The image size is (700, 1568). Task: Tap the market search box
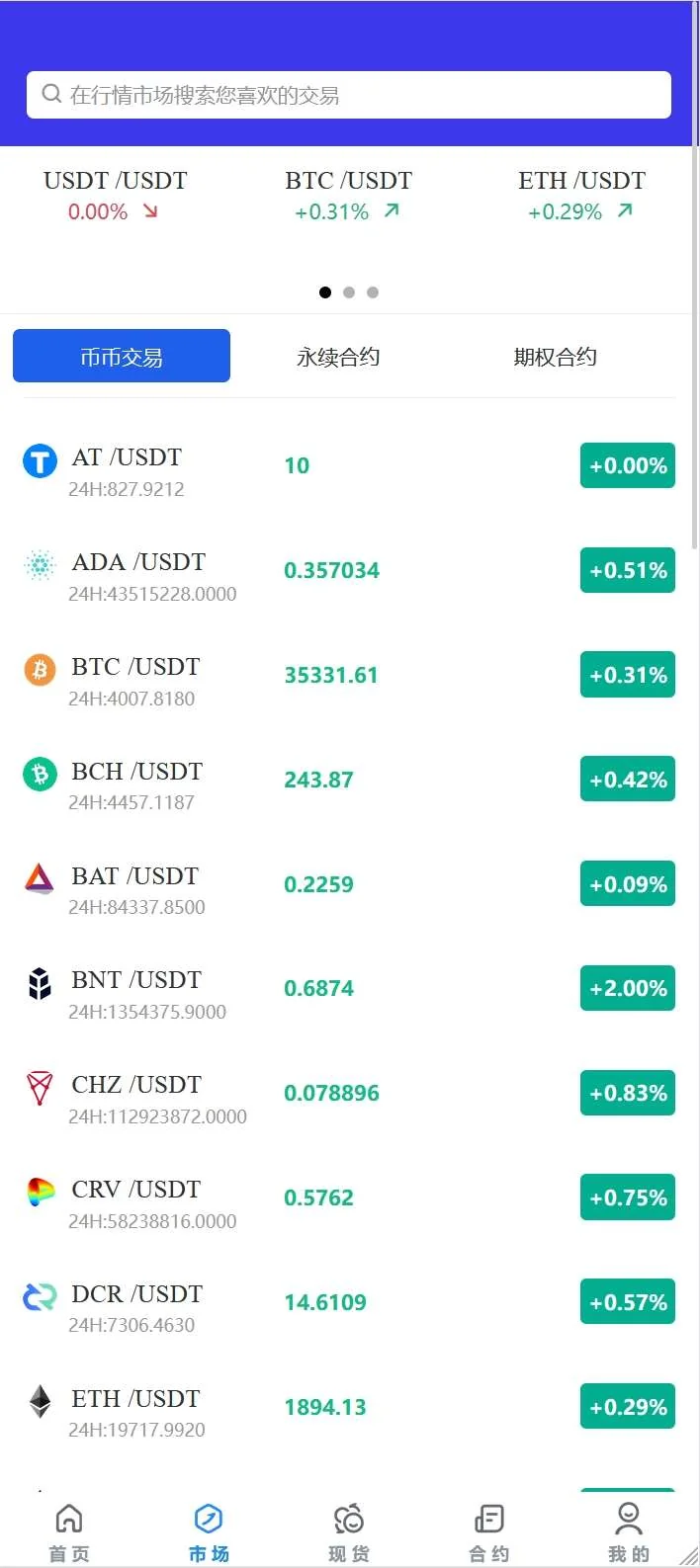[x=348, y=95]
